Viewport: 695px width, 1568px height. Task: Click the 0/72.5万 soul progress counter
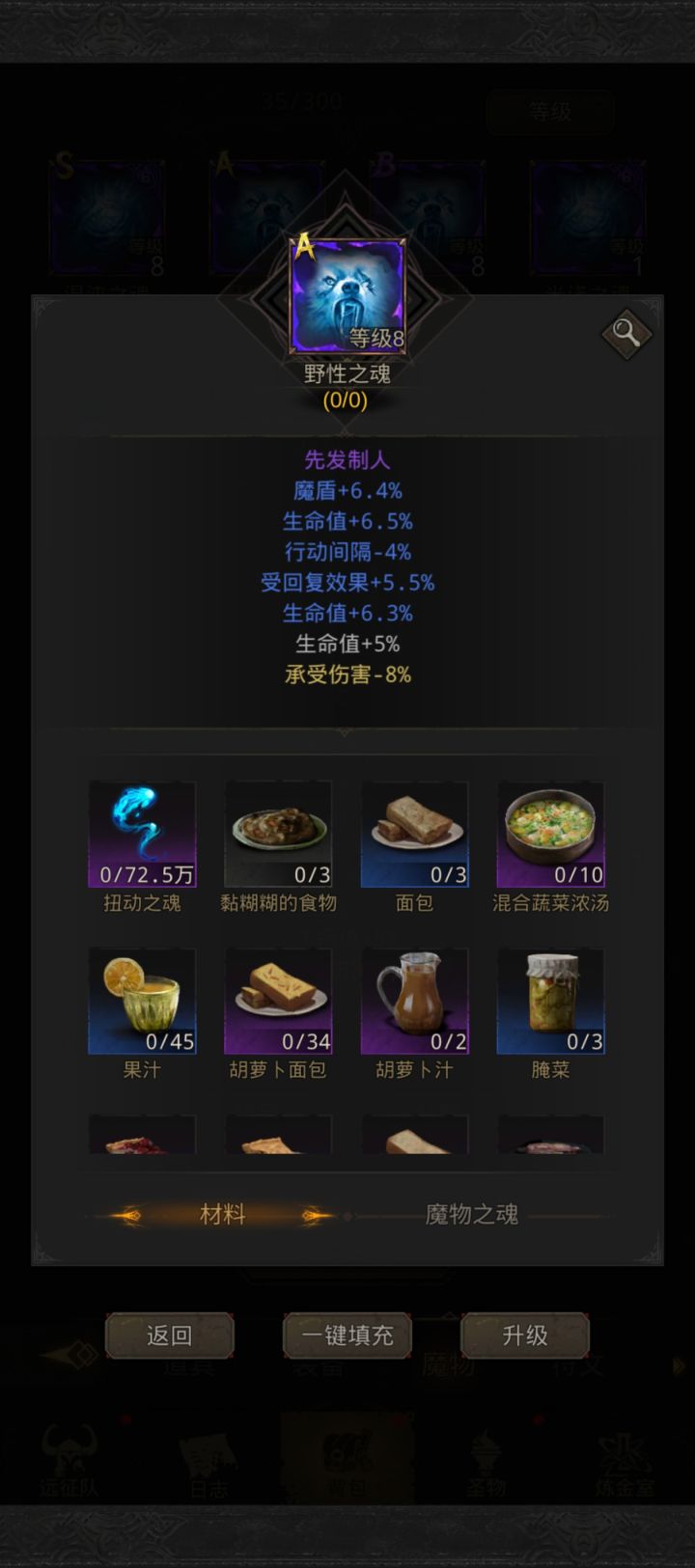coord(142,874)
